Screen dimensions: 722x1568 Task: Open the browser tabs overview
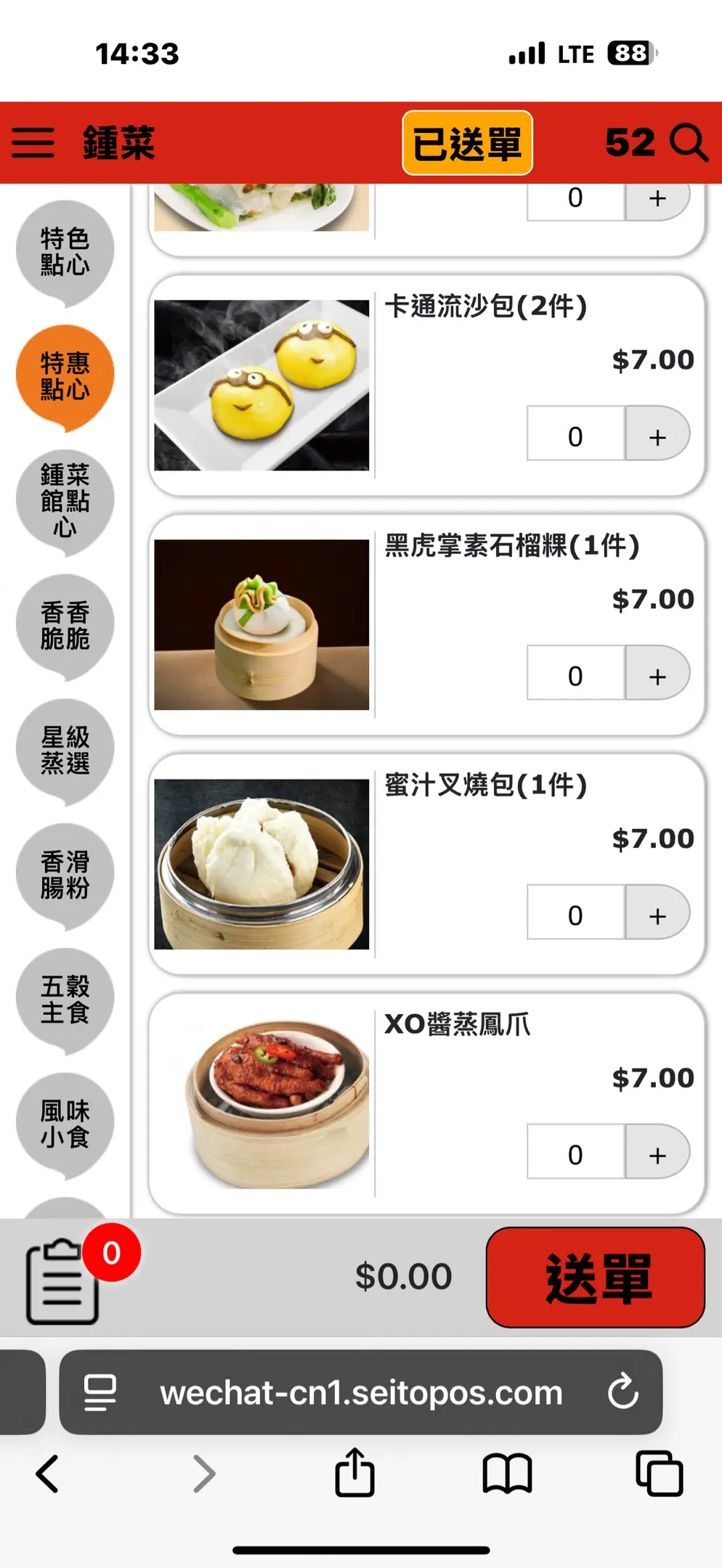click(659, 1474)
